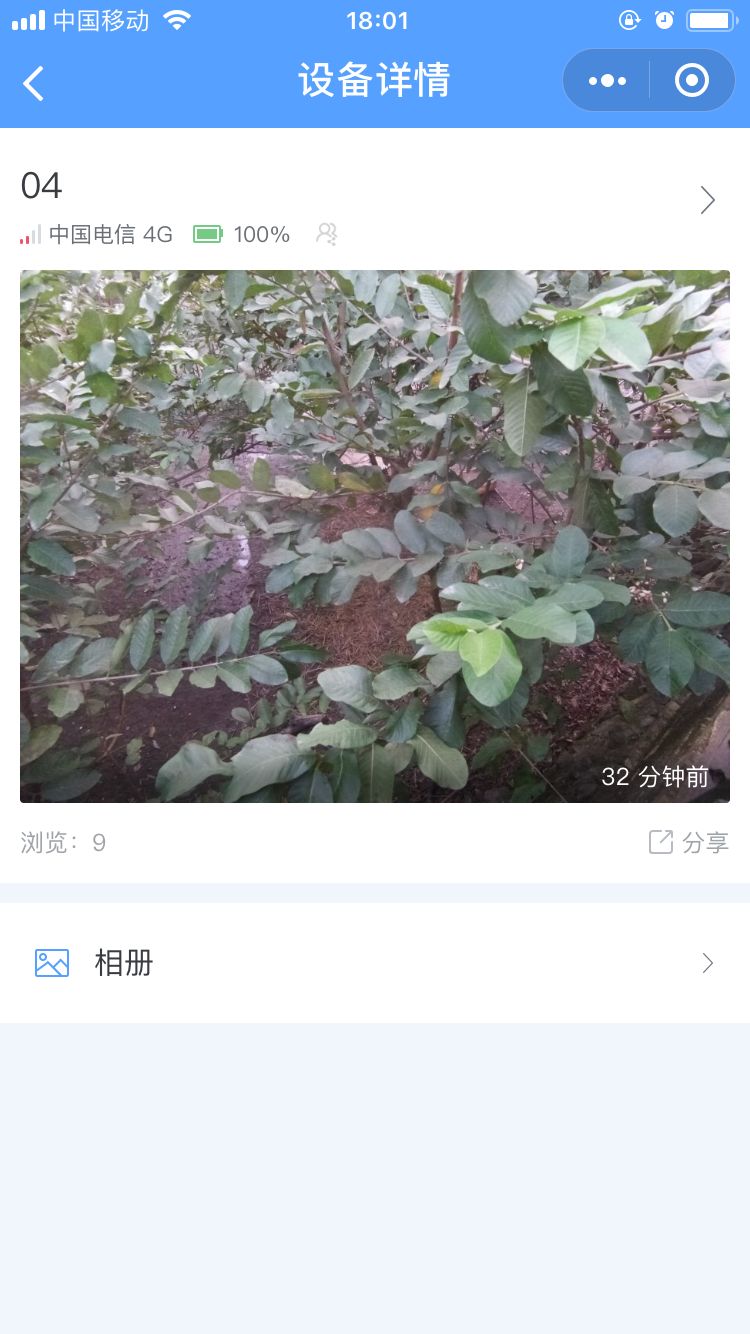Open the 相册 album row
The height and width of the screenshot is (1334, 750).
click(375, 963)
